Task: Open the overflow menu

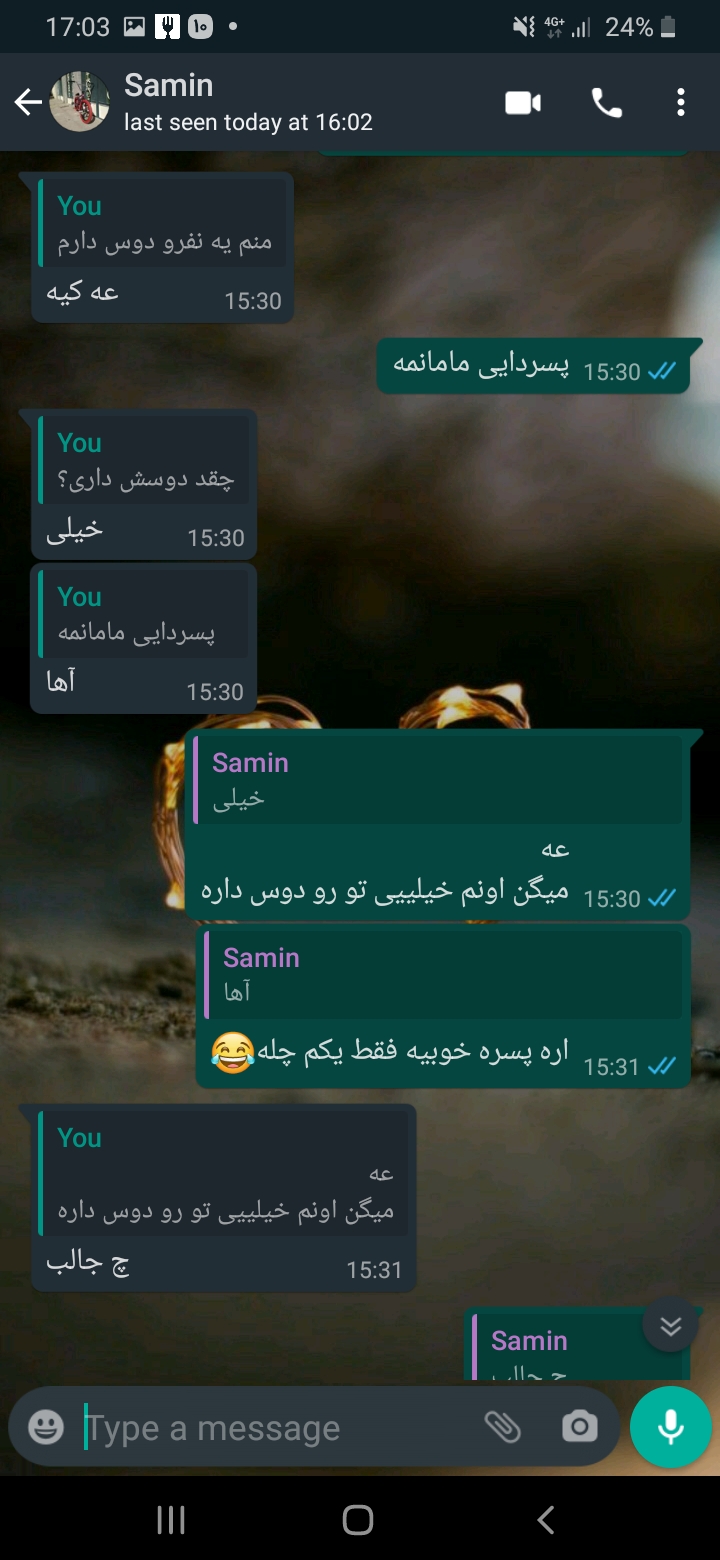Action: (680, 102)
